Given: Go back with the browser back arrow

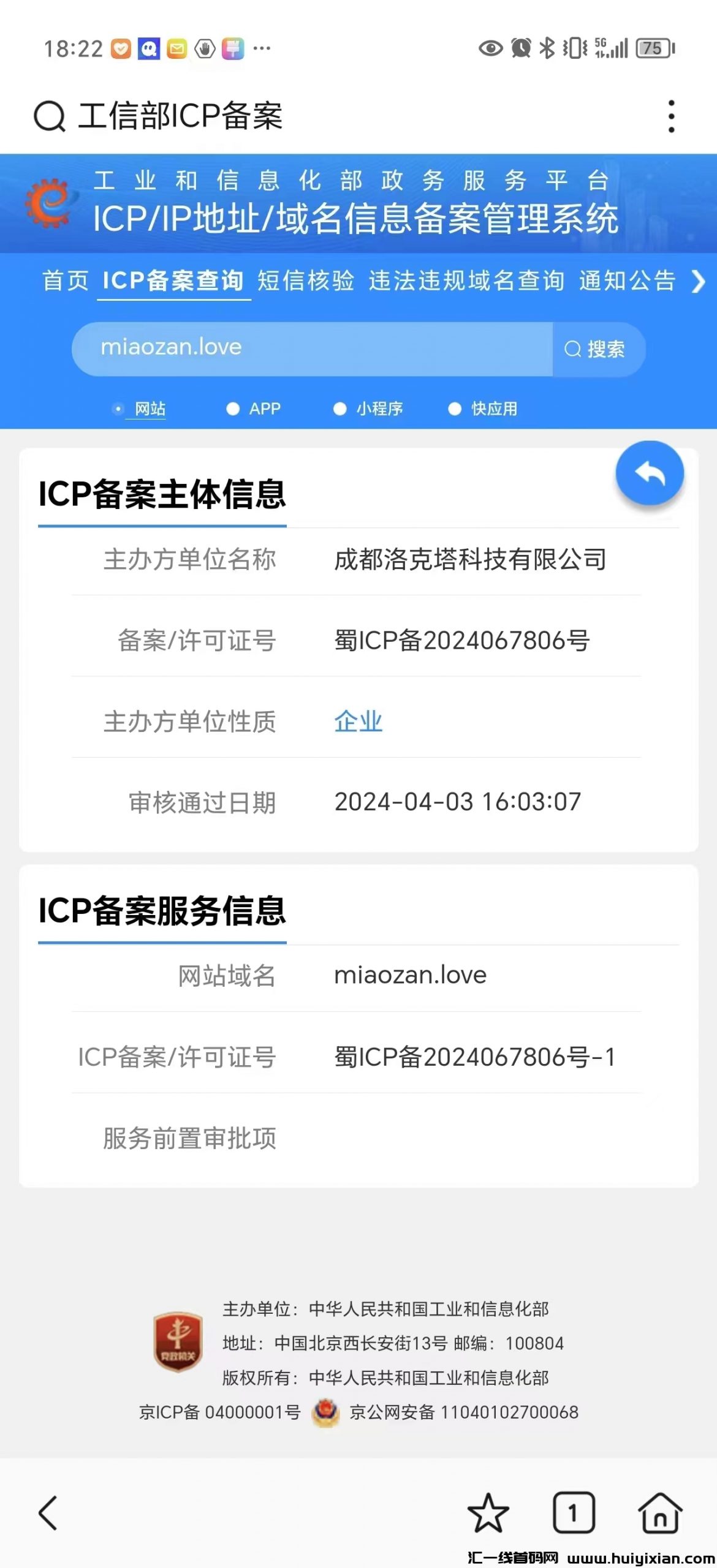Looking at the screenshot, I should pos(48,1512).
